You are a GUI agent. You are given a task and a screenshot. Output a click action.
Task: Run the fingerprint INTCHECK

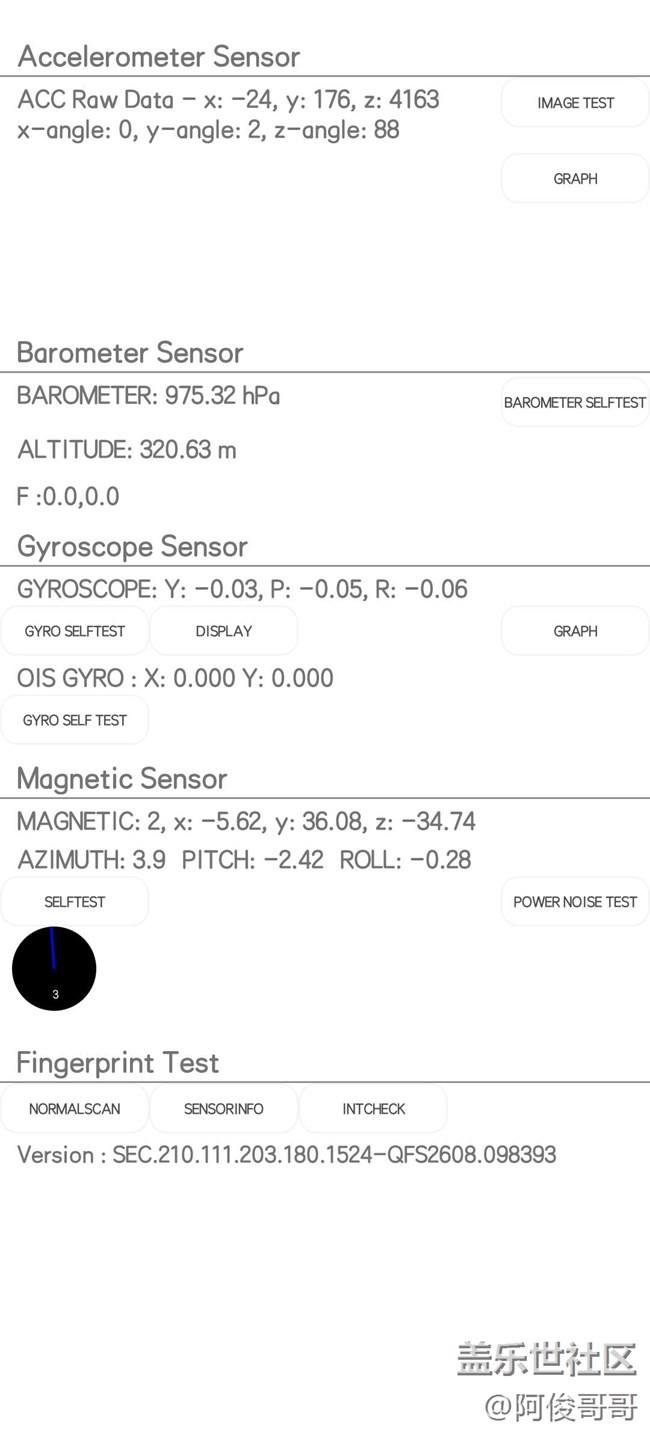coord(373,1109)
